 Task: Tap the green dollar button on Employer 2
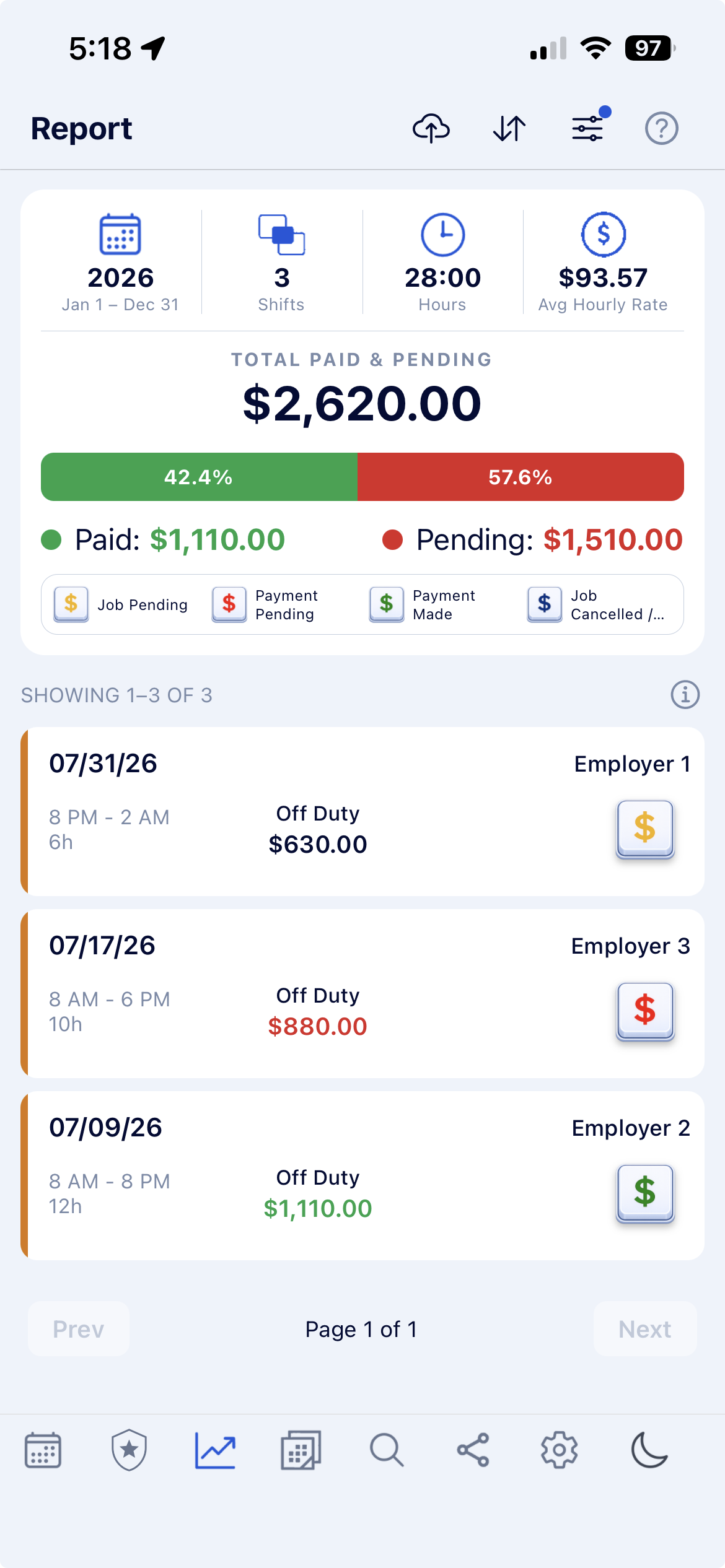[645, 1193]
